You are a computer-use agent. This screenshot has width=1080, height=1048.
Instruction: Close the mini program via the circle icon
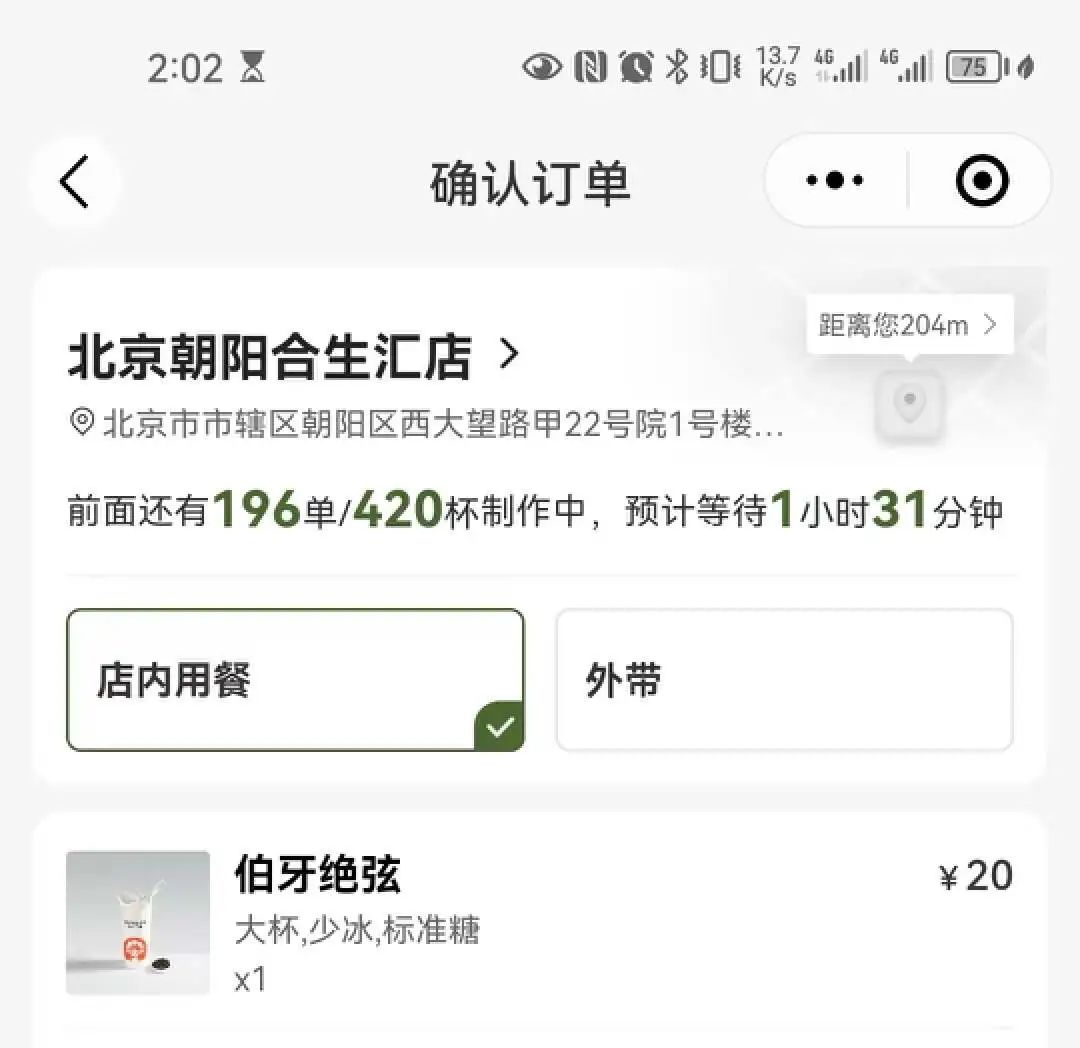click(981, 181)
